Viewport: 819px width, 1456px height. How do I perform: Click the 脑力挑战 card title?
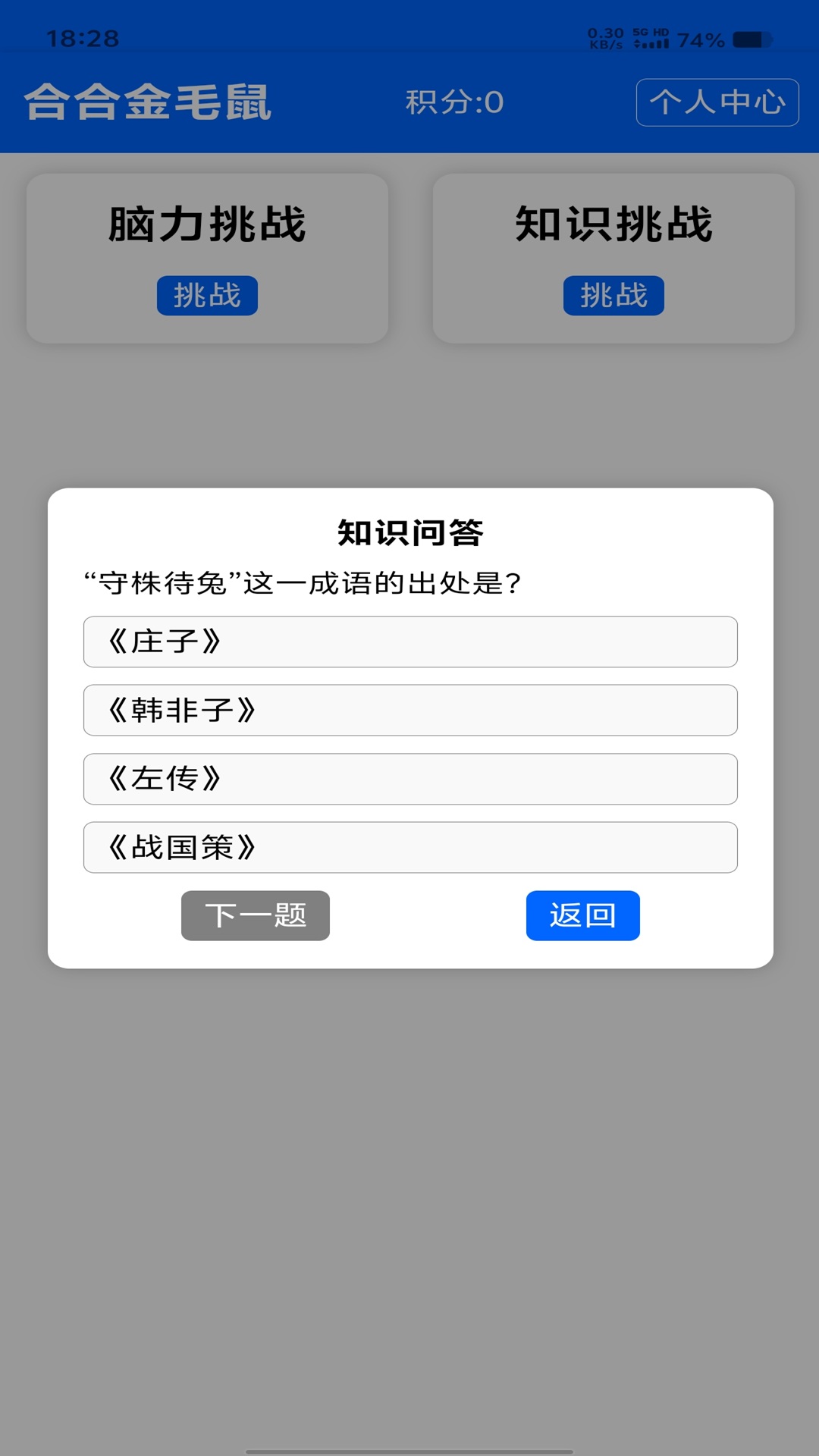[208, 222]
